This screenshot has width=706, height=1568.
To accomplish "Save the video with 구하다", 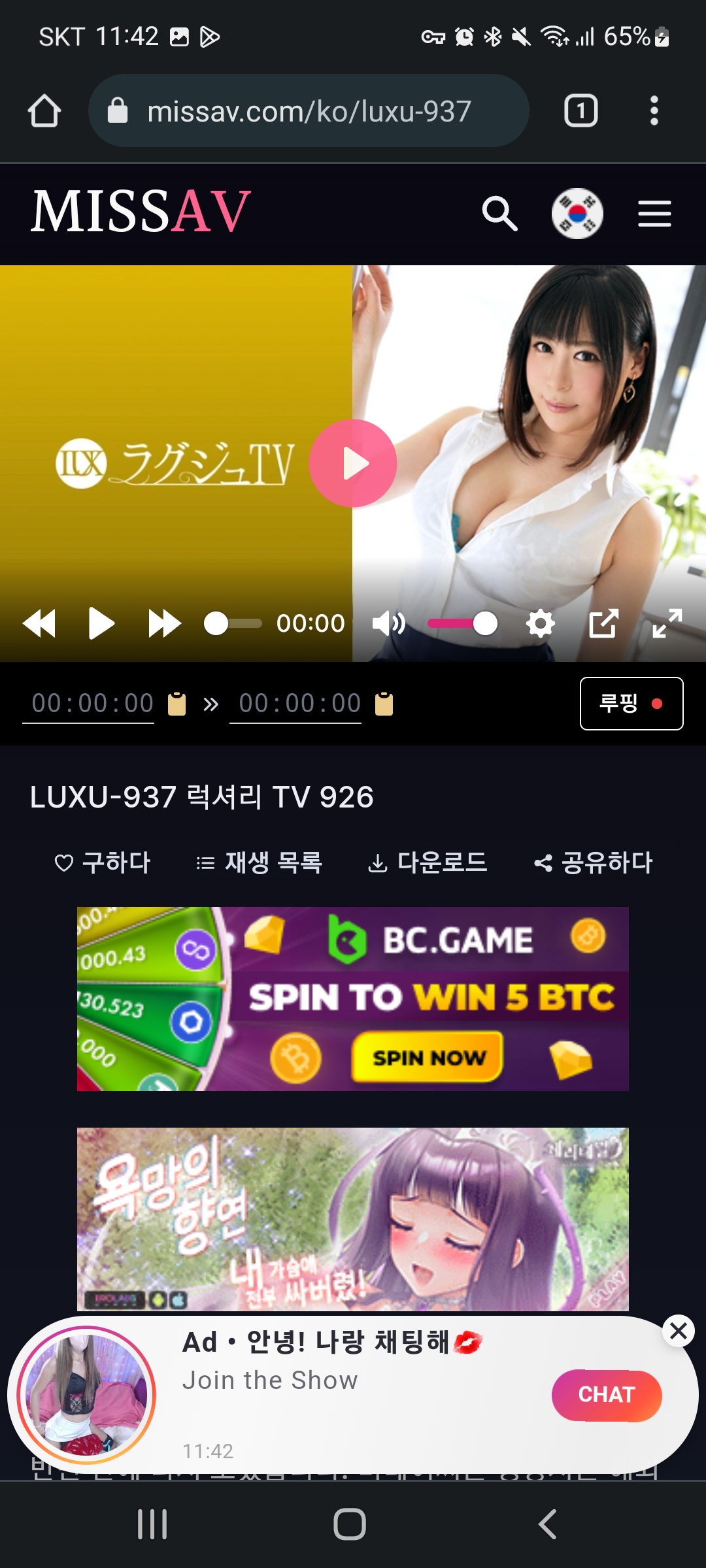I will point(103,863).
